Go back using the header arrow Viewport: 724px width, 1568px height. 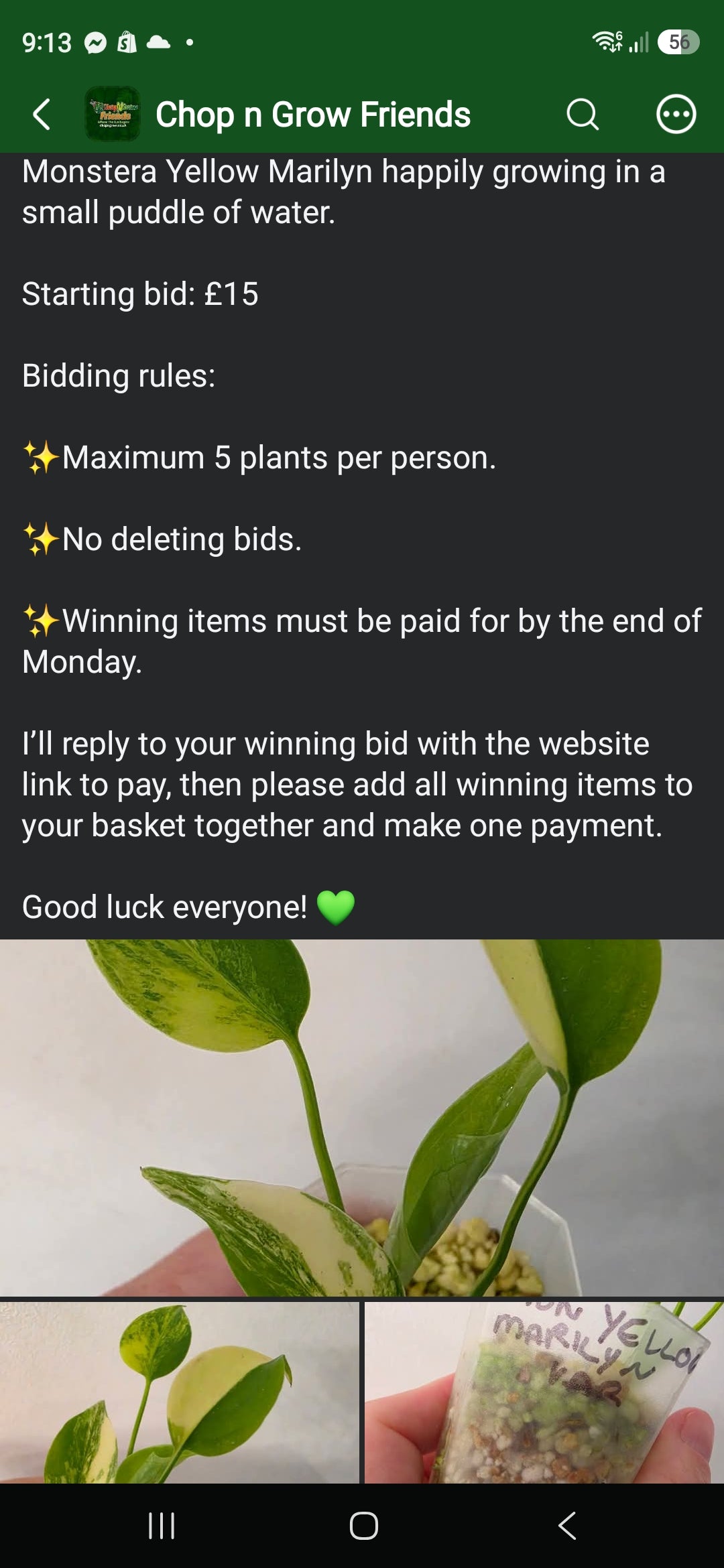point(42,114)
